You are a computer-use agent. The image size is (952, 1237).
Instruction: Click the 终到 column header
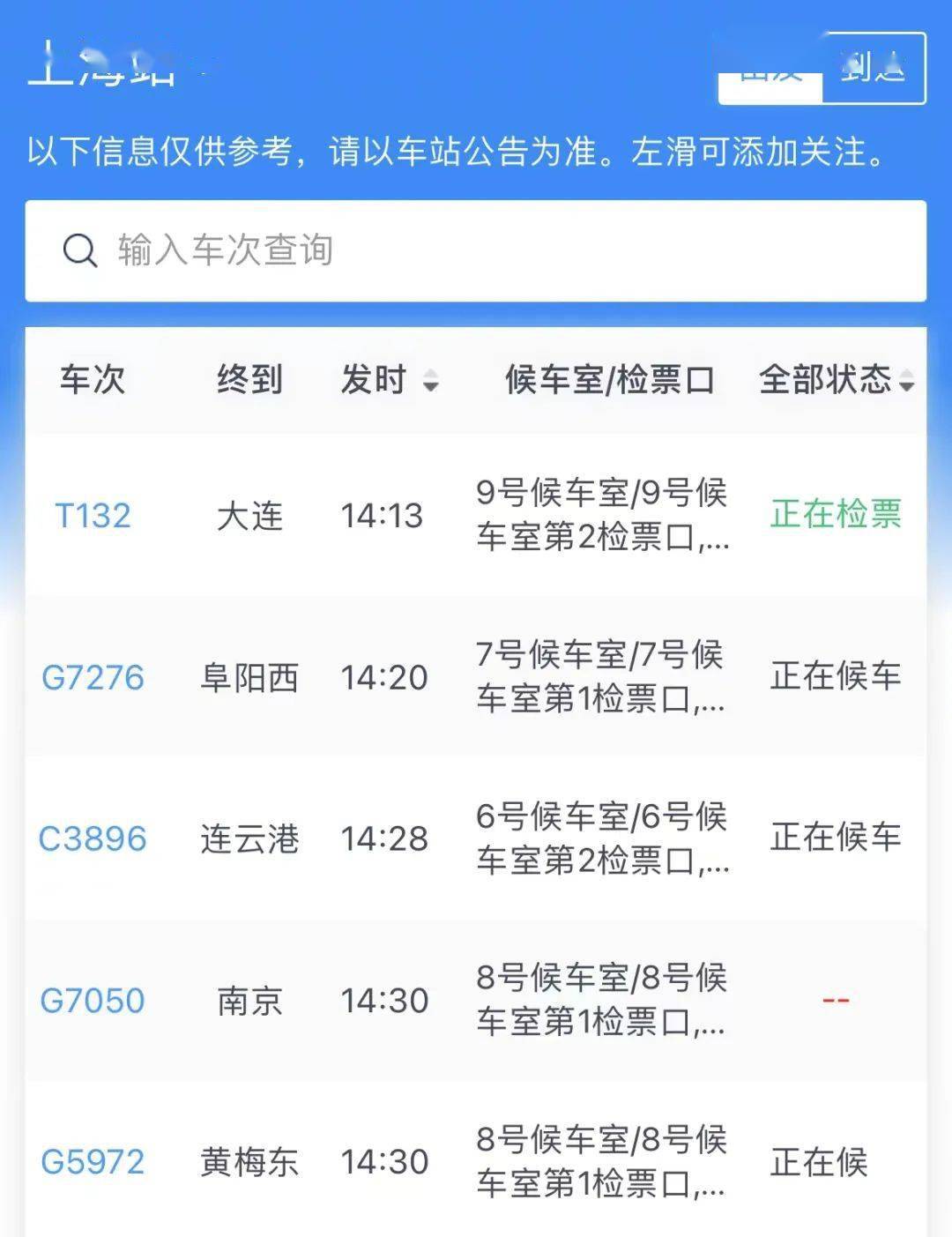tap(249, 381)
